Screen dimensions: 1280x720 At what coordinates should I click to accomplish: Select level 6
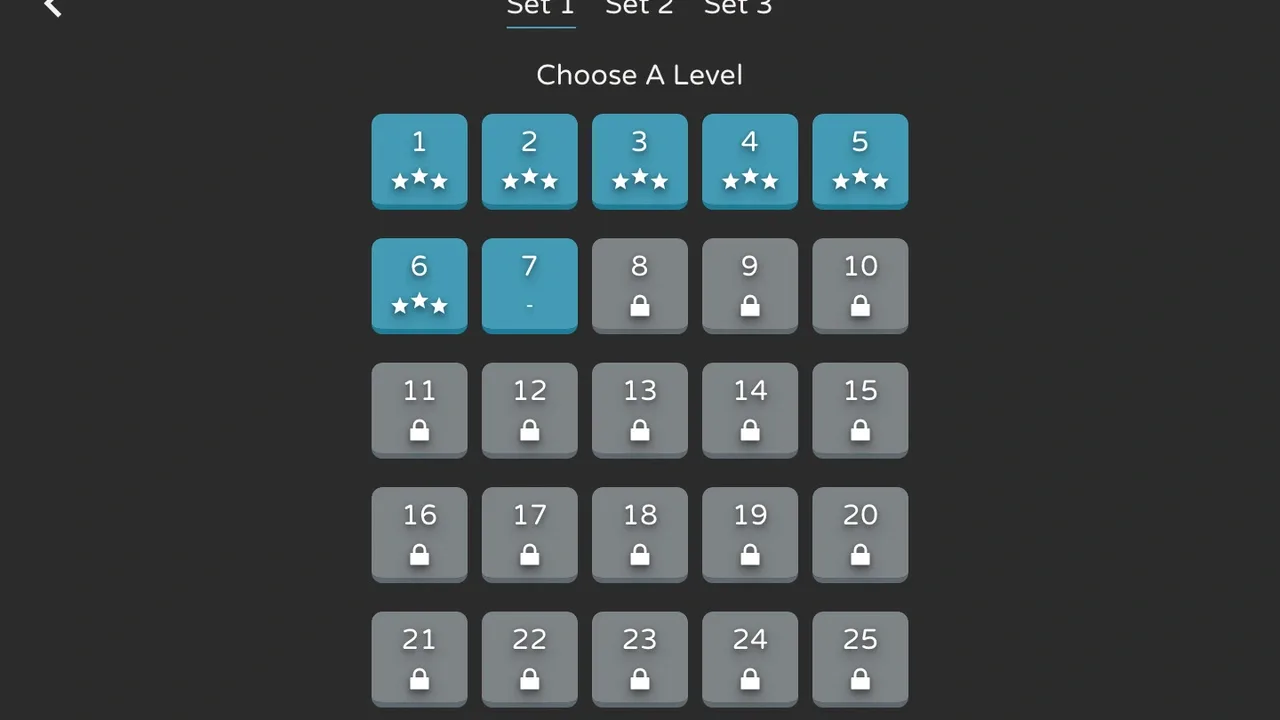[420, 285]
